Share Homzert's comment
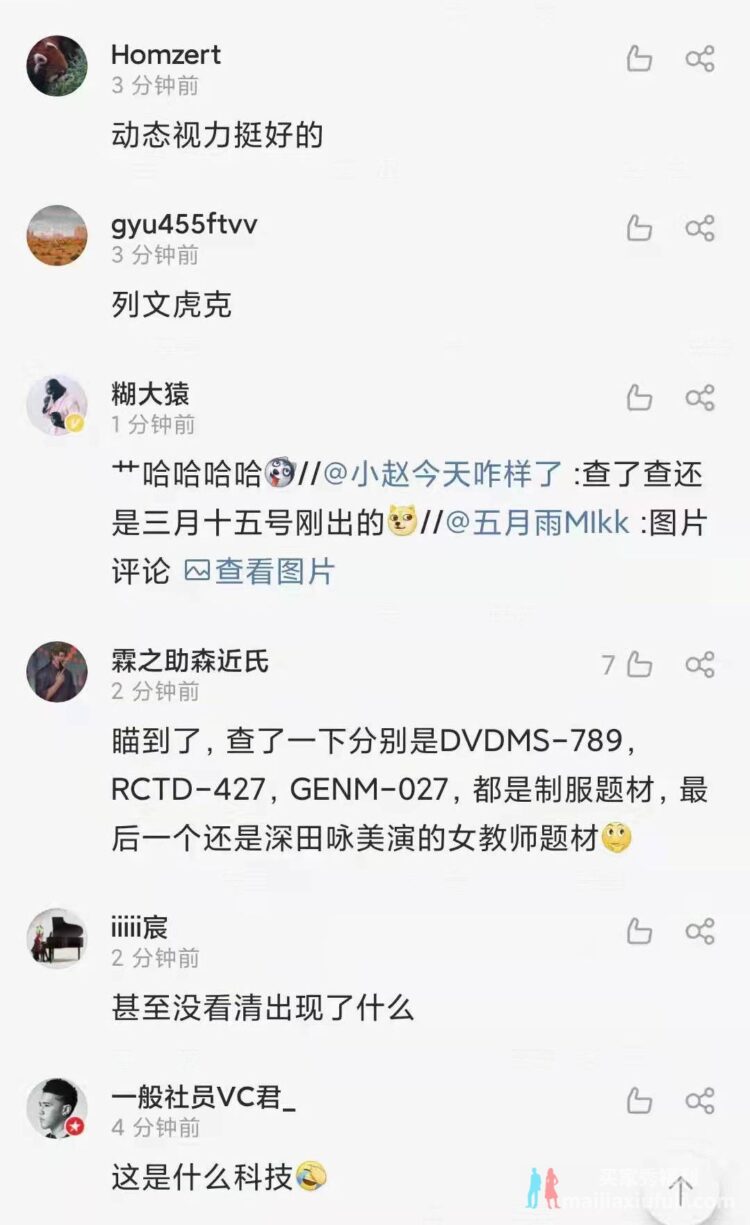This screenshot has height=1225, width=750. click(700, 59)
